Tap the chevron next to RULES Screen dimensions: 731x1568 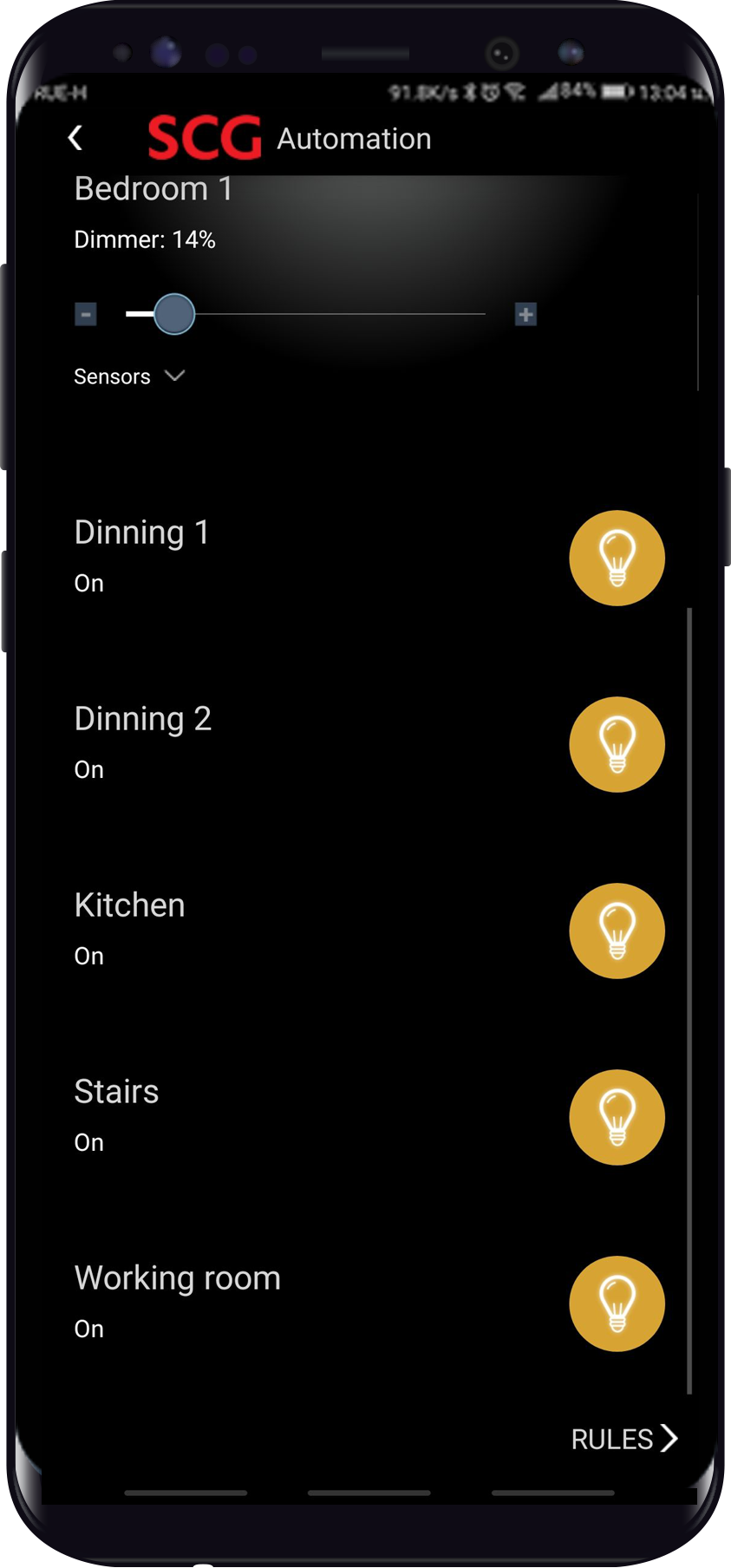(671, 1439)
